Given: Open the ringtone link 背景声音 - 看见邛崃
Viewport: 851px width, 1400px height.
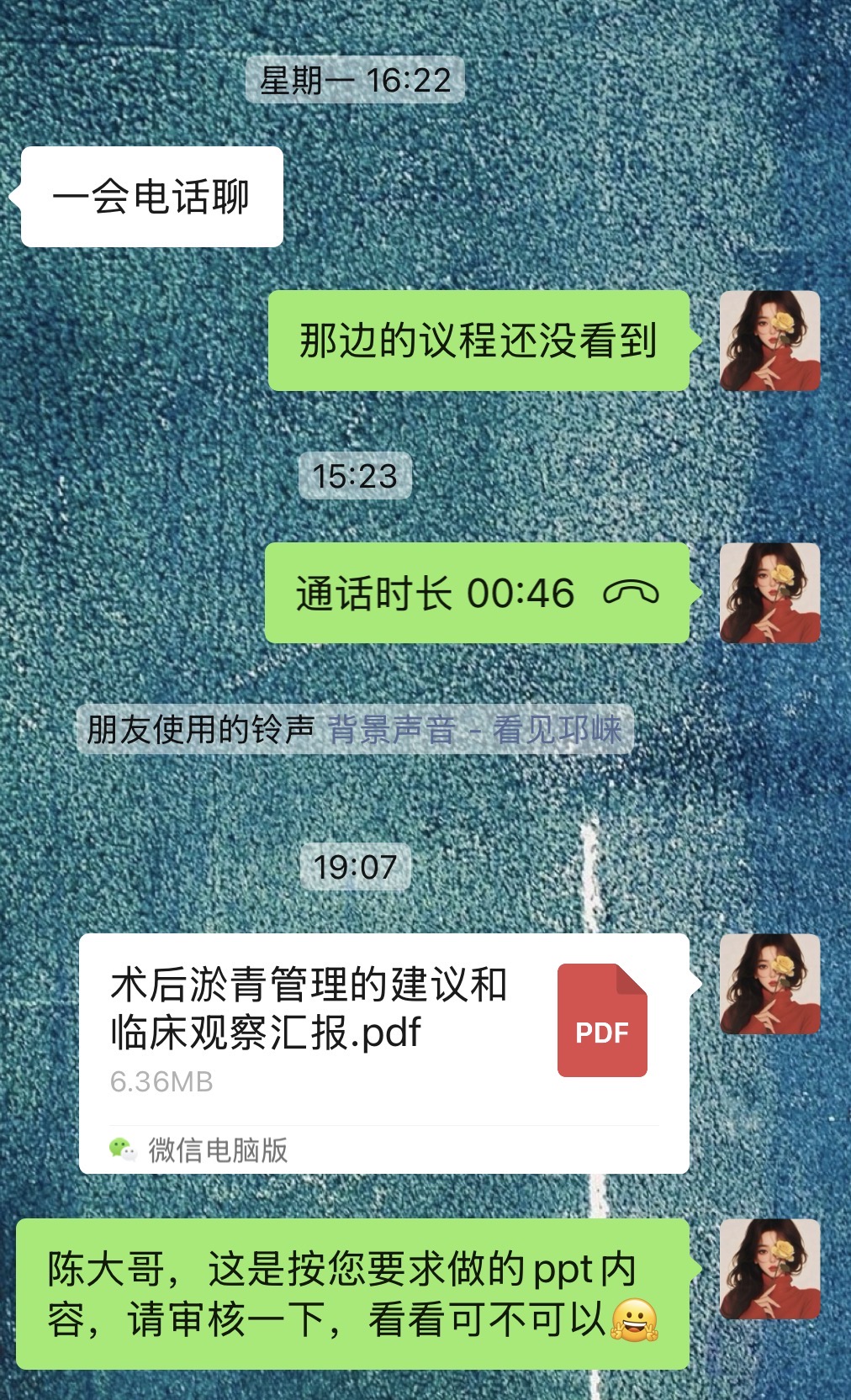Looking at the screenshot, I should pos(474,729).
